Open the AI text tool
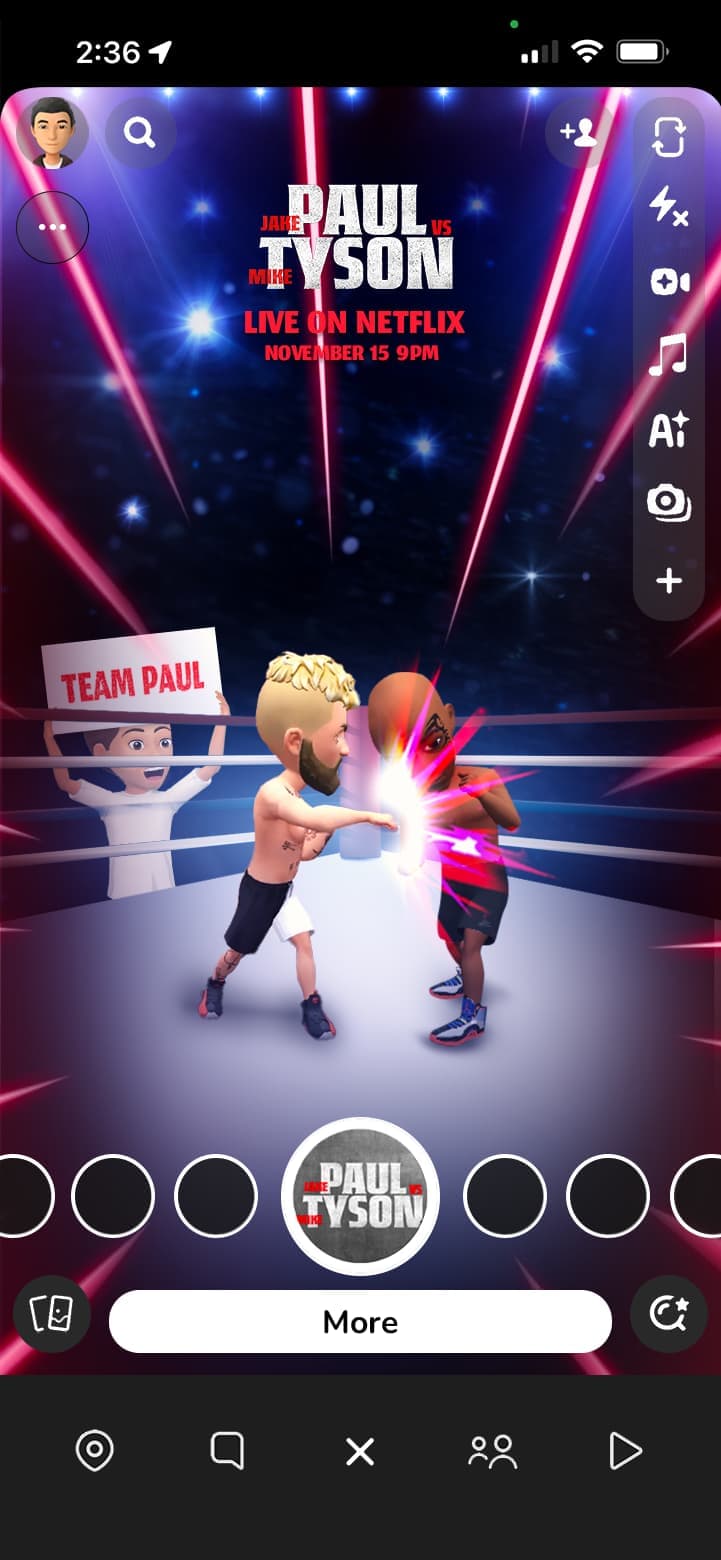The height and width of the screenshot is (1560, 721). click(x=668, y=430)
